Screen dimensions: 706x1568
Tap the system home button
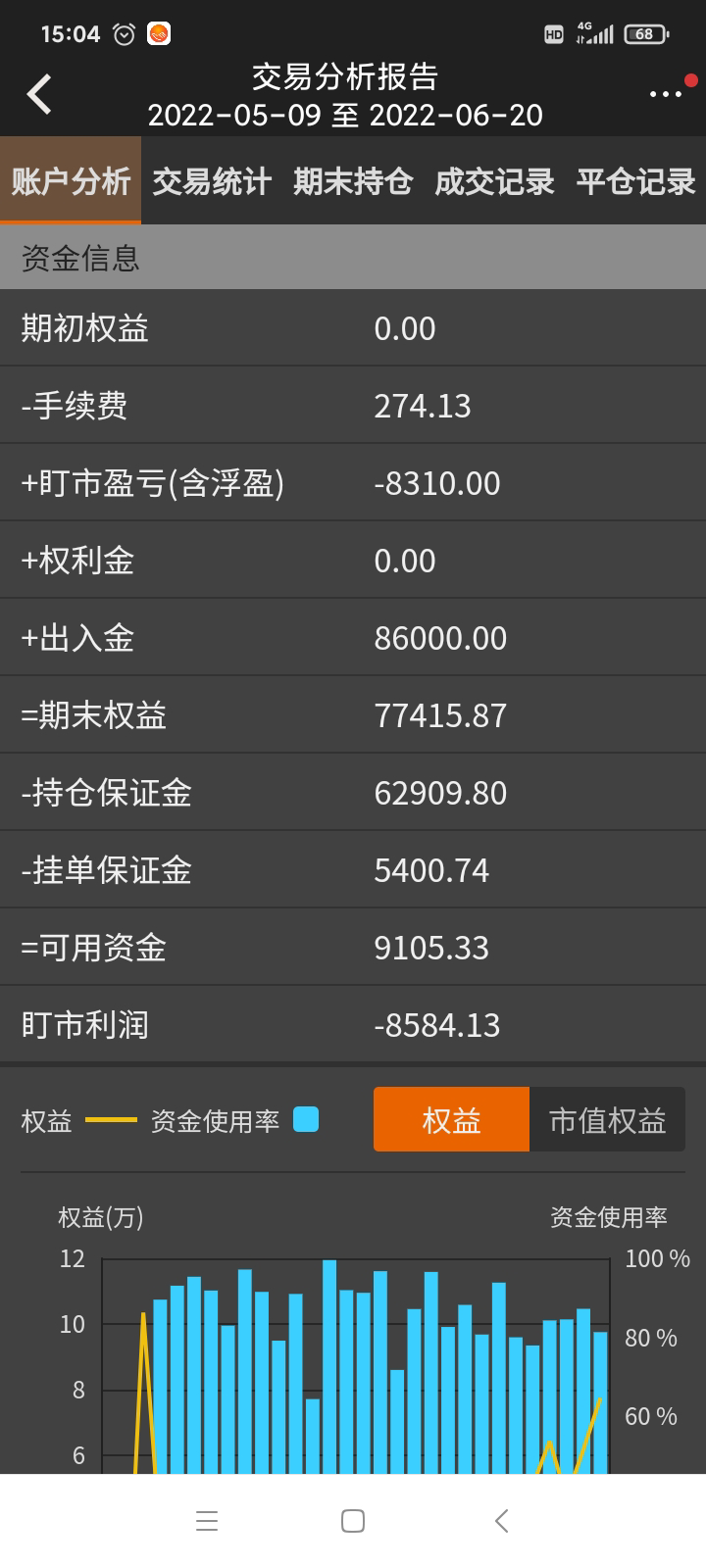point(353,1521)
